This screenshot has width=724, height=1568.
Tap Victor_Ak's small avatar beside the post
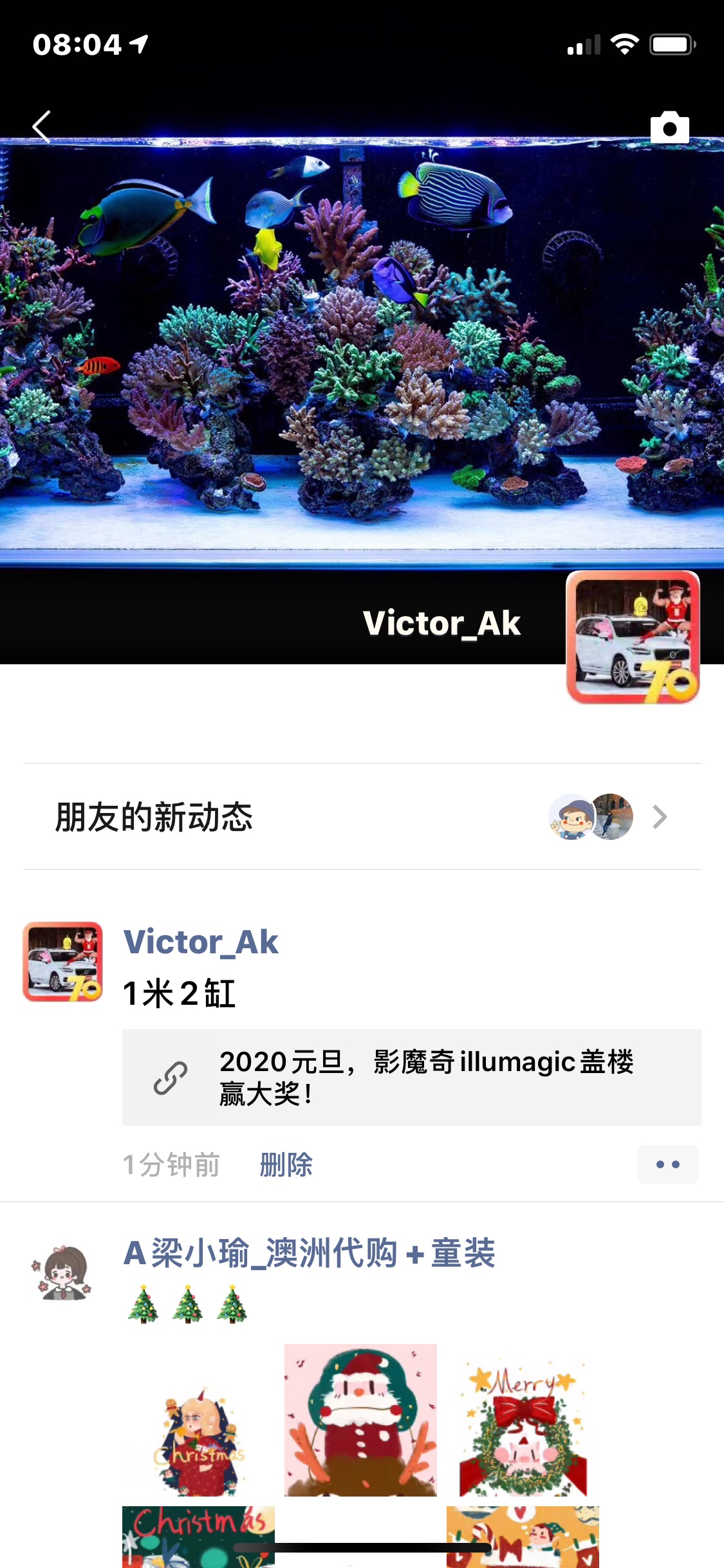coord(62,962)
